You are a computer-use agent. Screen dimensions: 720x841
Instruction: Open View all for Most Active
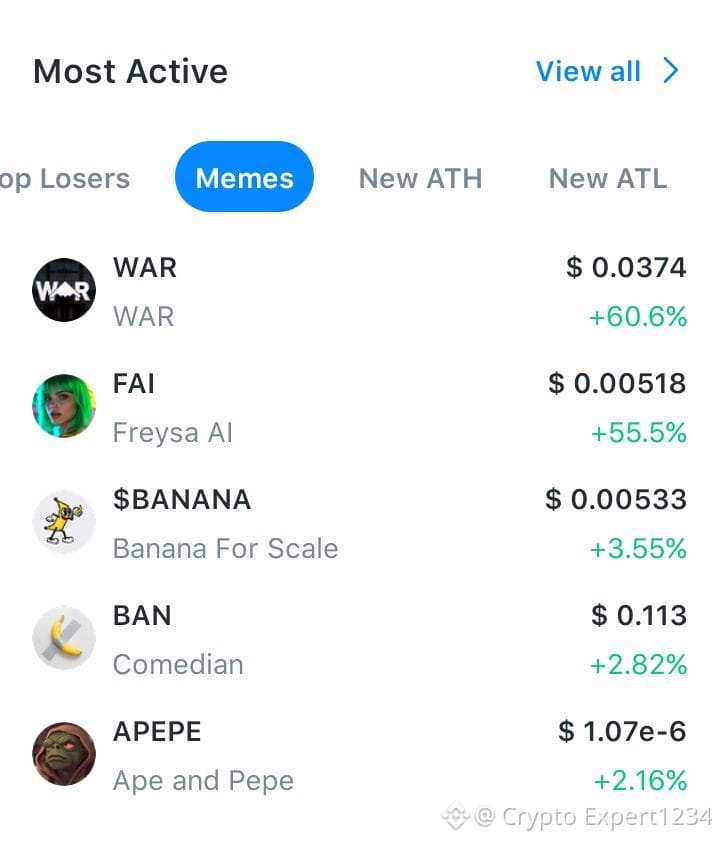[606, 72]
